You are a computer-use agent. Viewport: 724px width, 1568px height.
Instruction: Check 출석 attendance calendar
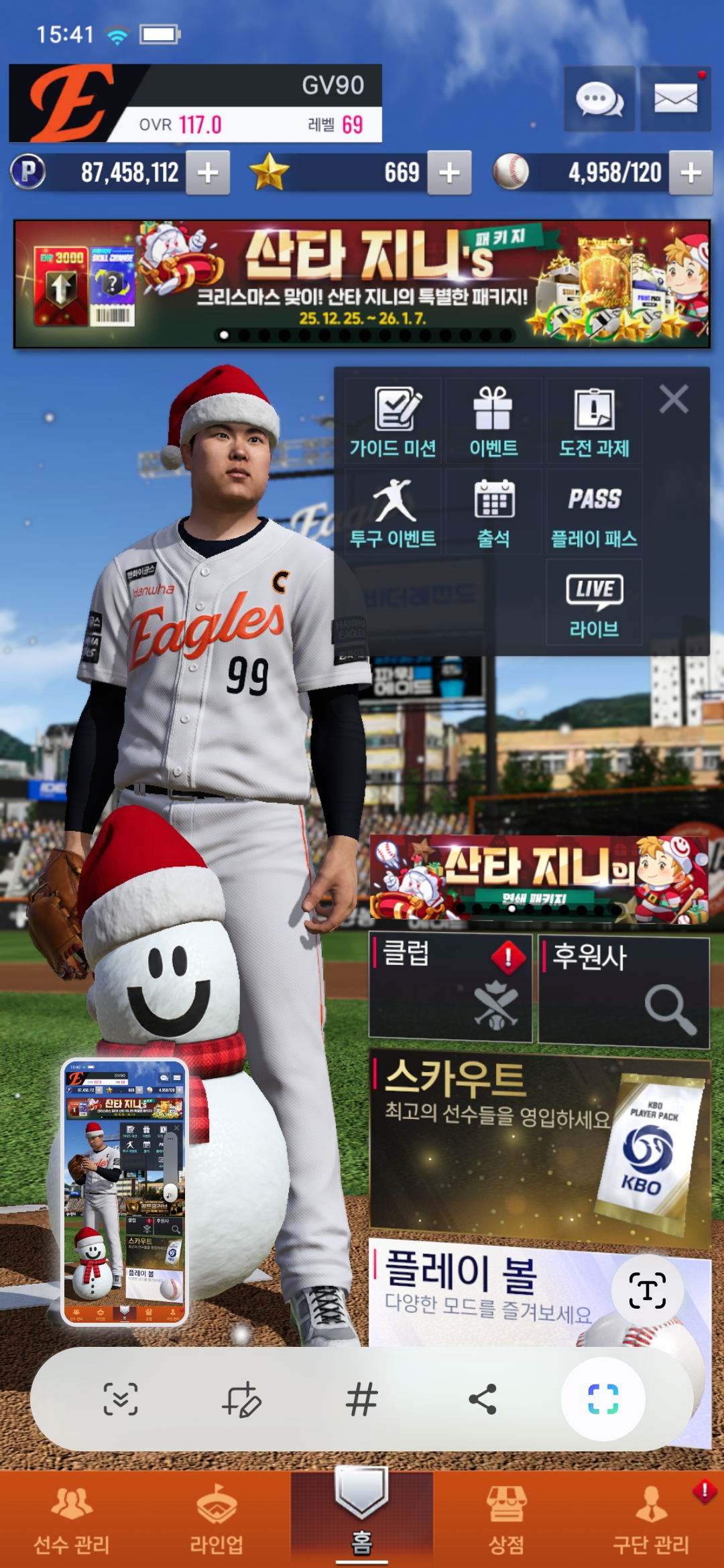tap(493, 512)
